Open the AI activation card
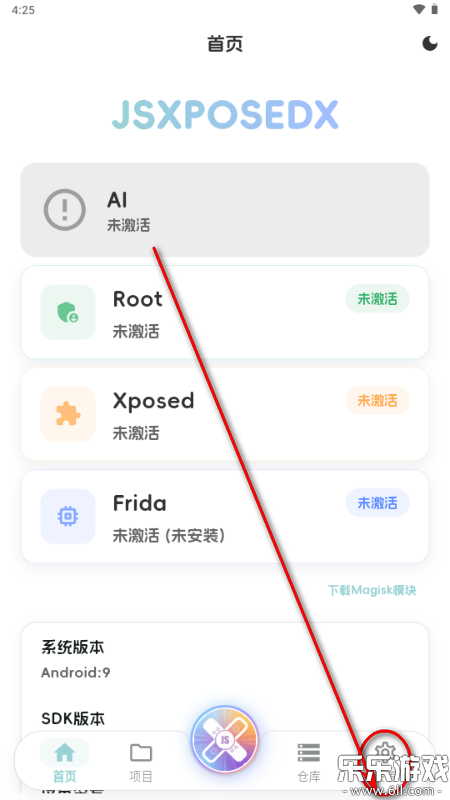450x800 pixels. click(x=224, y=210)
